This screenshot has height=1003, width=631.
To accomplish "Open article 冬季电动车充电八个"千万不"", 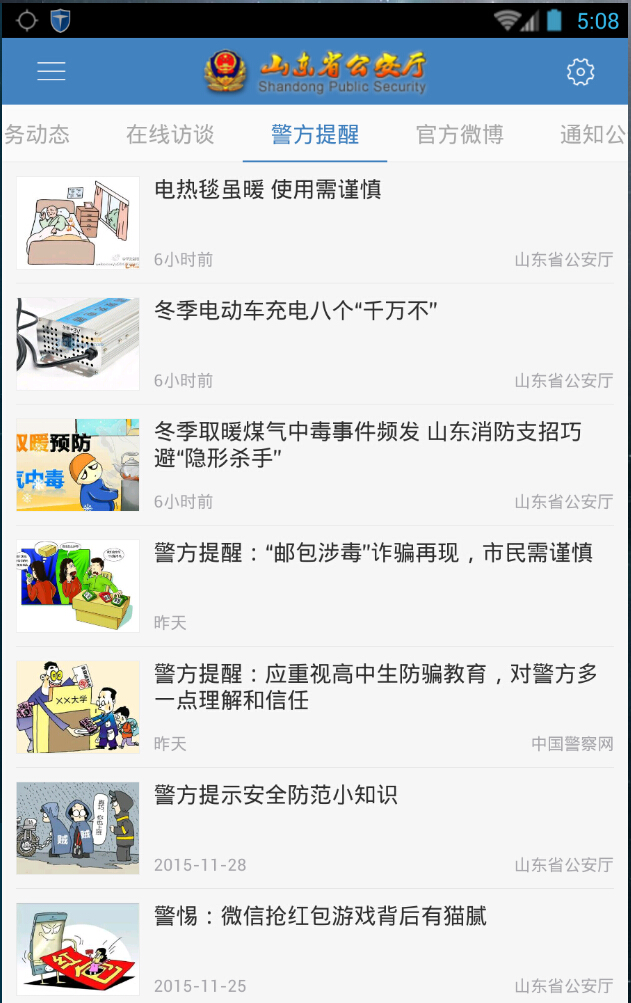I will point(296,311).
